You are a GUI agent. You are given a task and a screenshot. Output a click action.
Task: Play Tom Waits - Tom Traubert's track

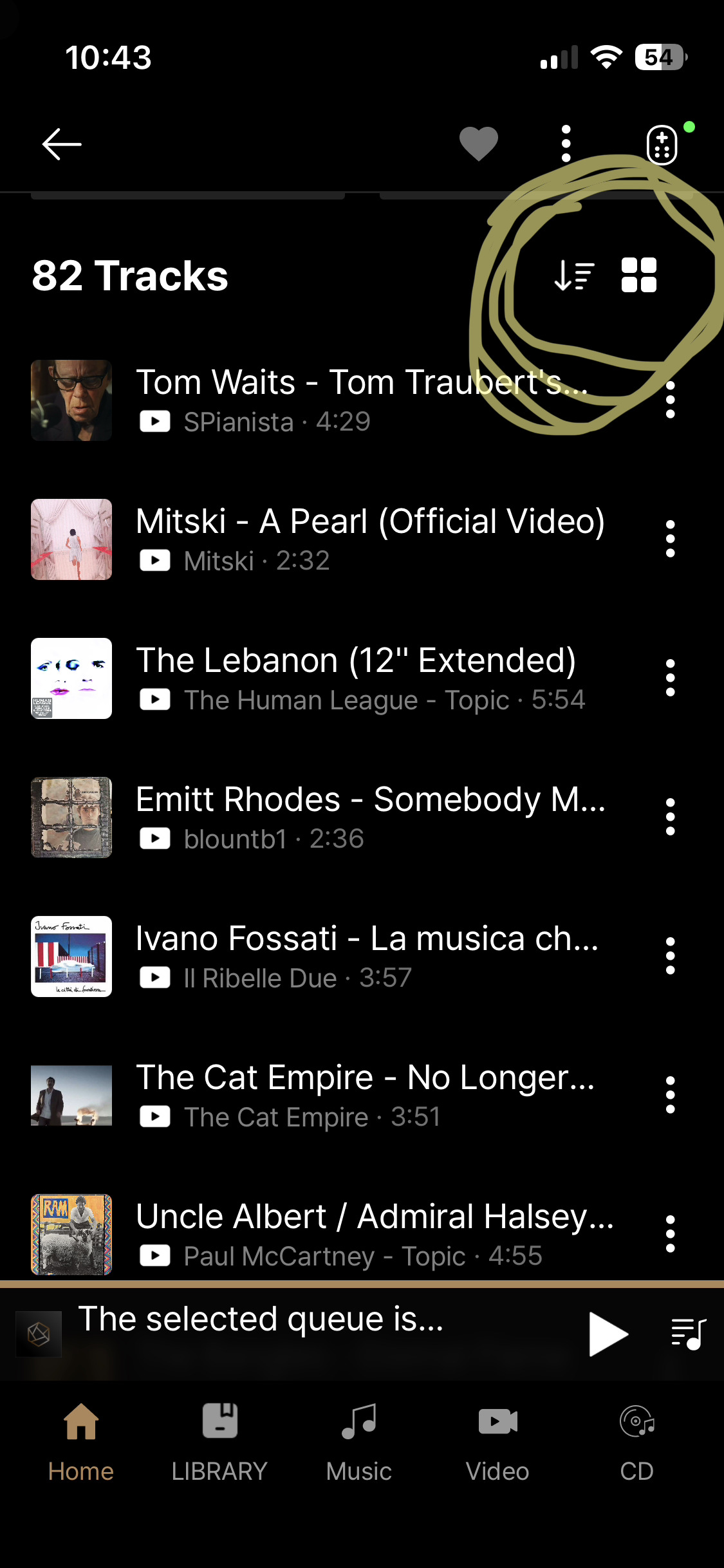pyautogui.click(x=360, y=399)
